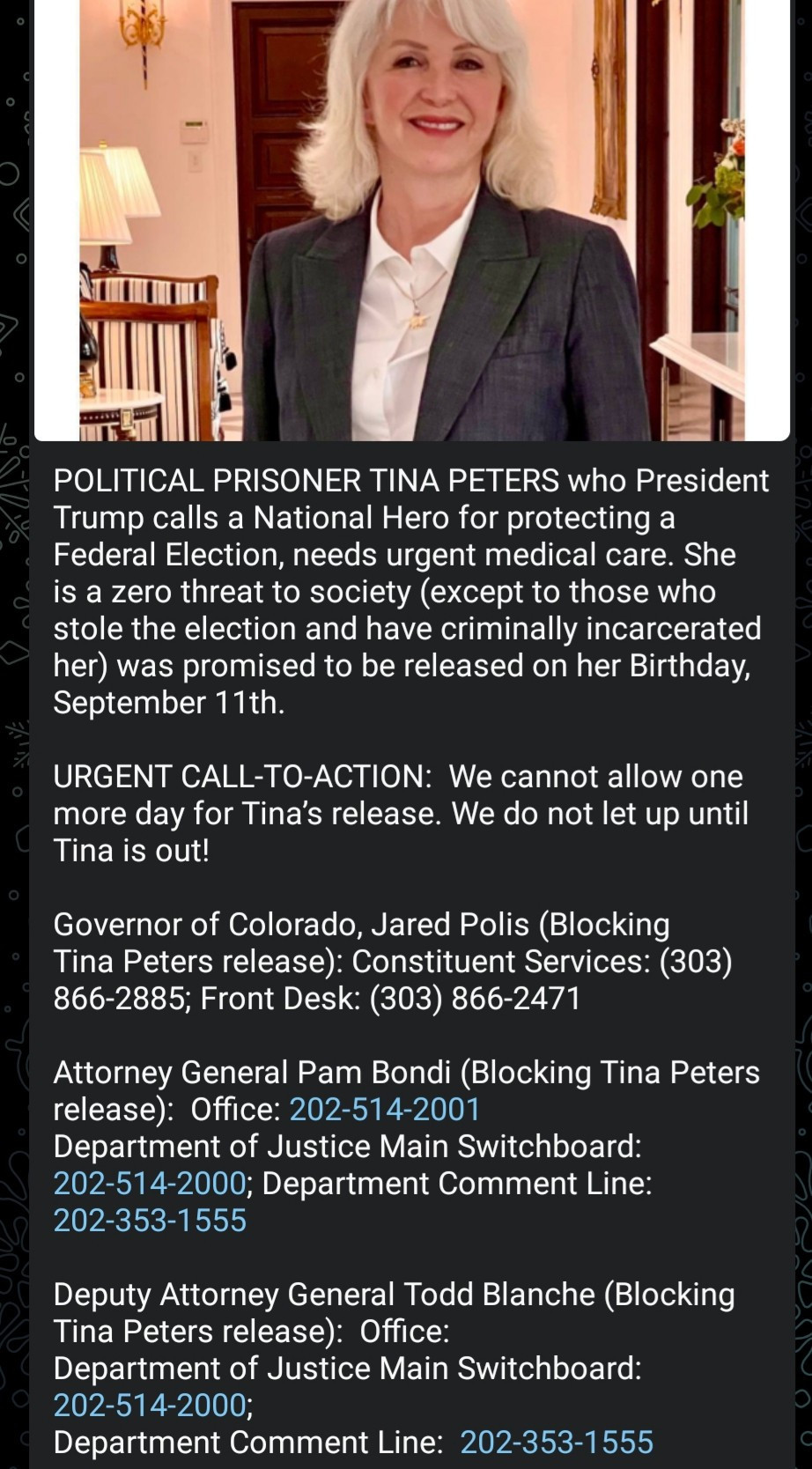The image size is (812, 1469).
Task: Open the photo attached to the message
Action: click(x=412, y=220)
